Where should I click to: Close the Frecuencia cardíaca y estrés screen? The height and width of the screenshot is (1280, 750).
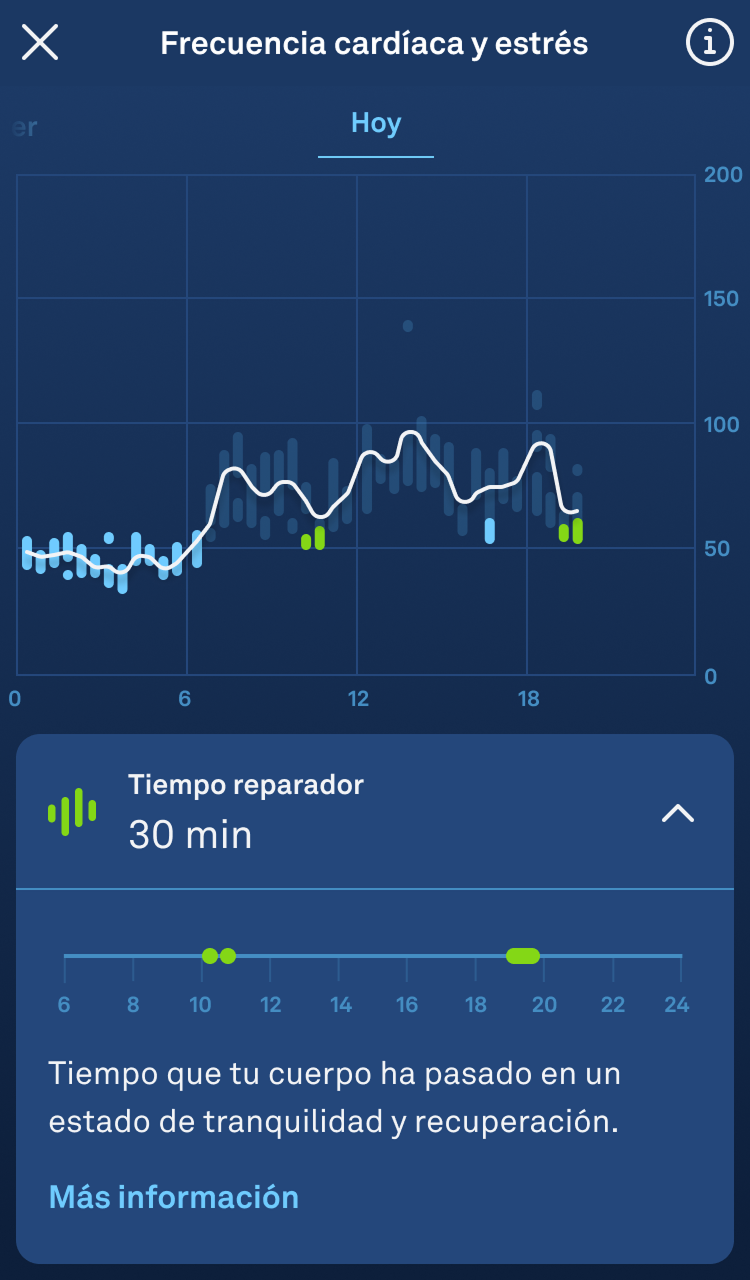[40, 43]
